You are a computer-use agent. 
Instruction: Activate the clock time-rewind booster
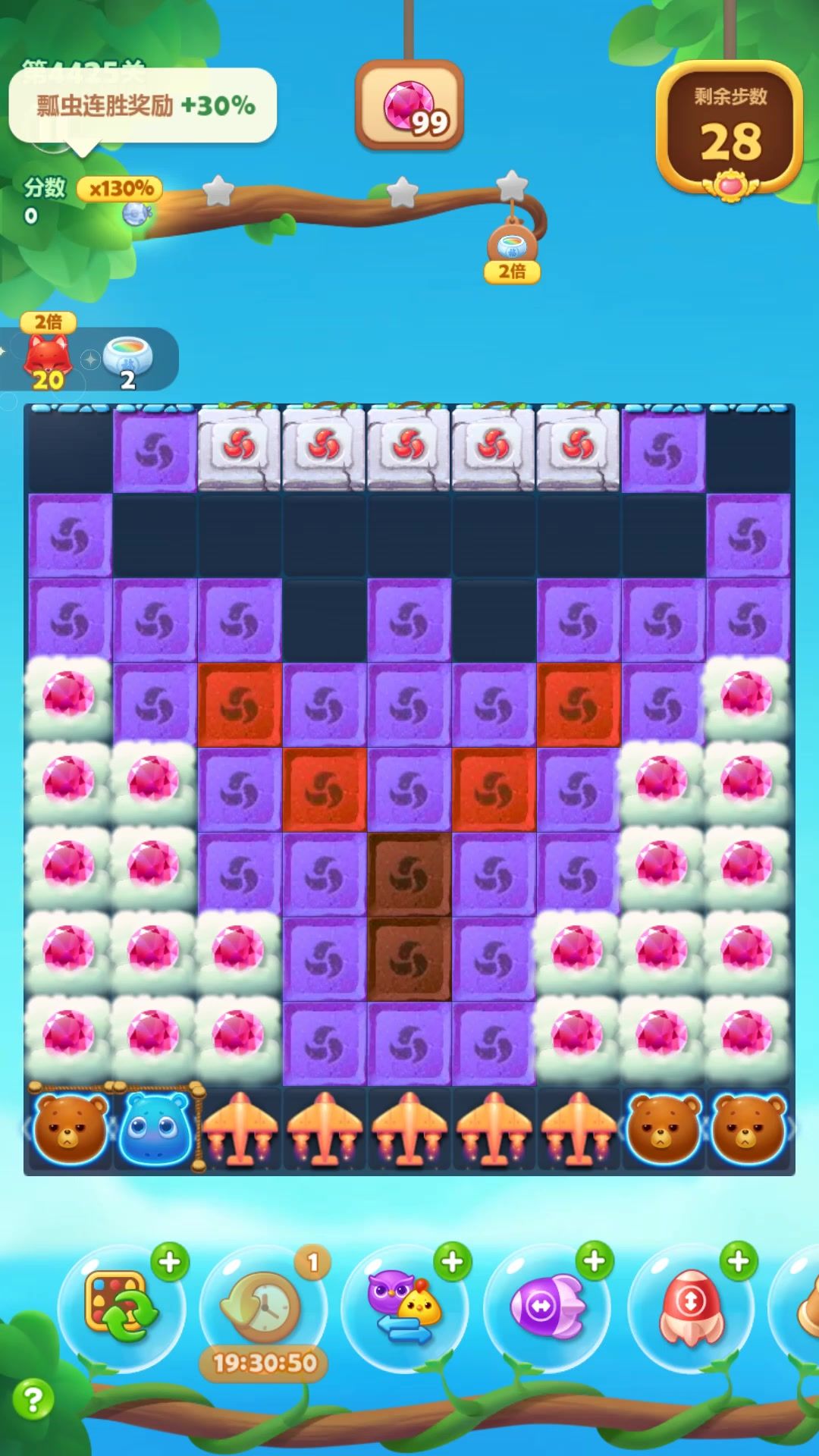[262, 1306]
